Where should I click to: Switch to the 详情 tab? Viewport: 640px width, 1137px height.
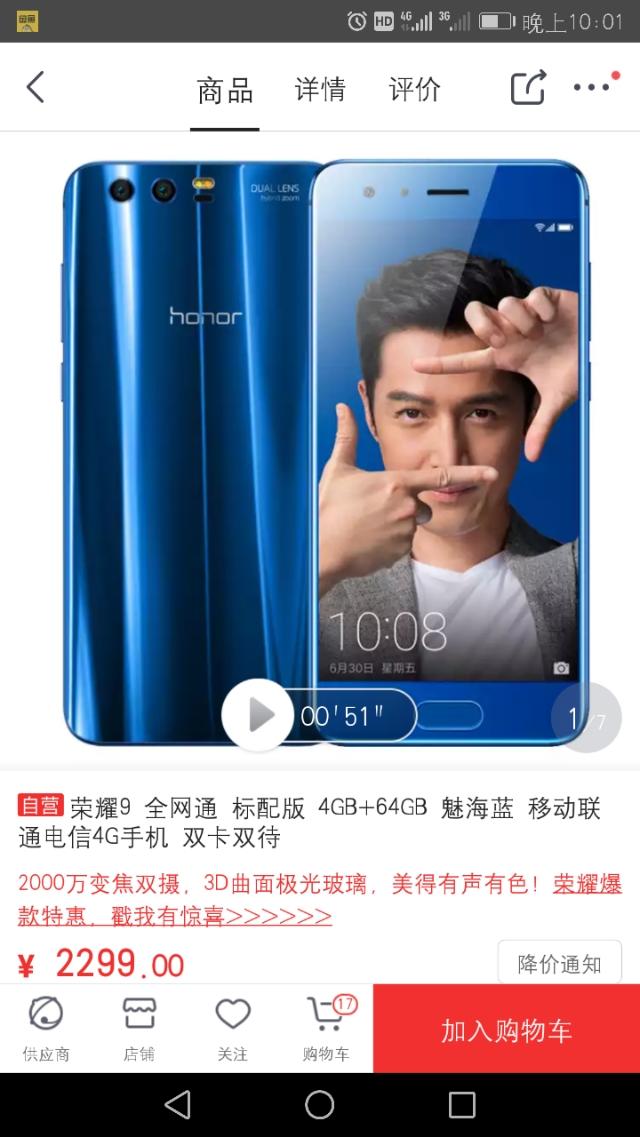320,90
